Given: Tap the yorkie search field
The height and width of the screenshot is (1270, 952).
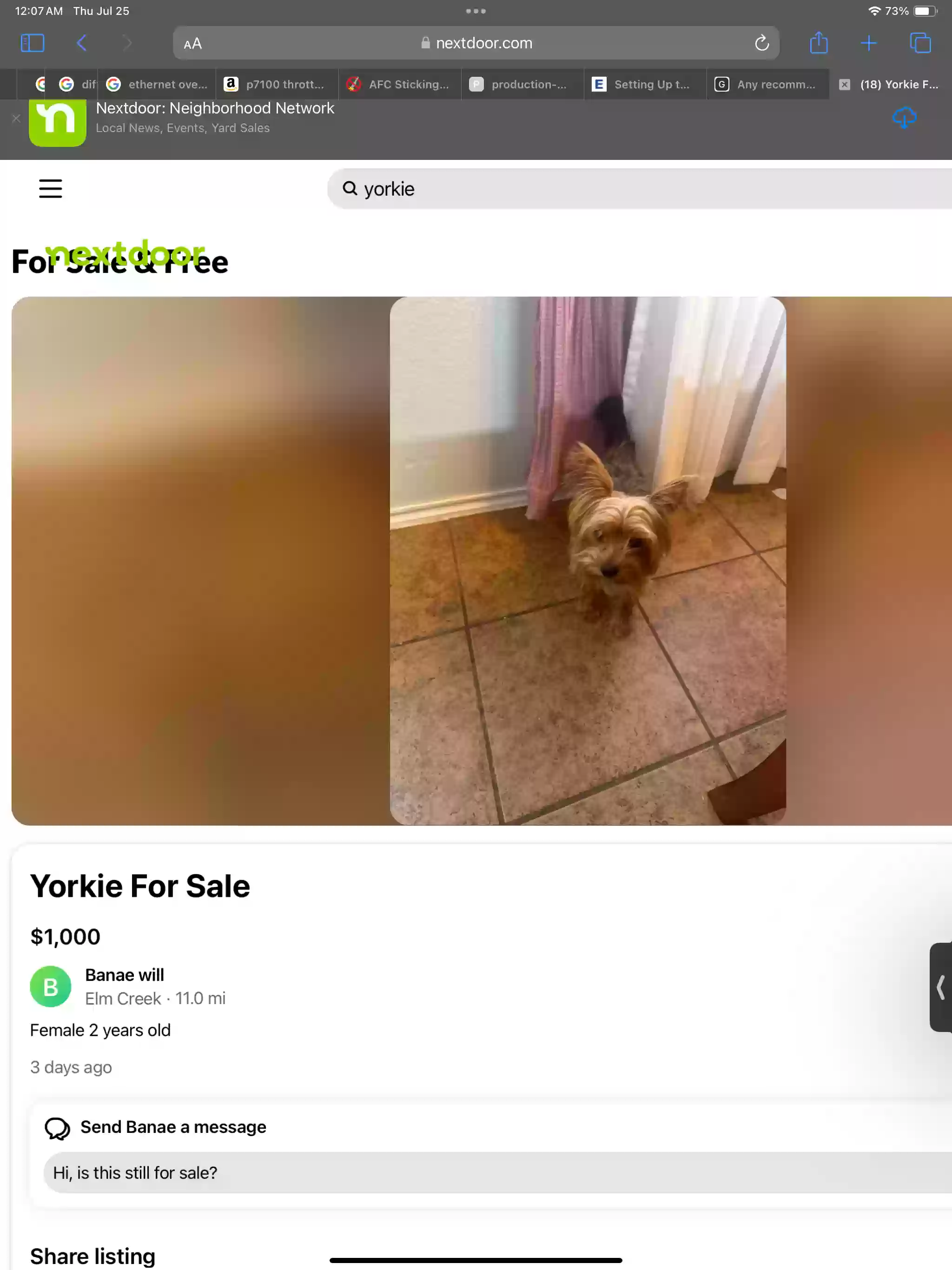Looking at the screenshot, I should [x=632, y=189].
